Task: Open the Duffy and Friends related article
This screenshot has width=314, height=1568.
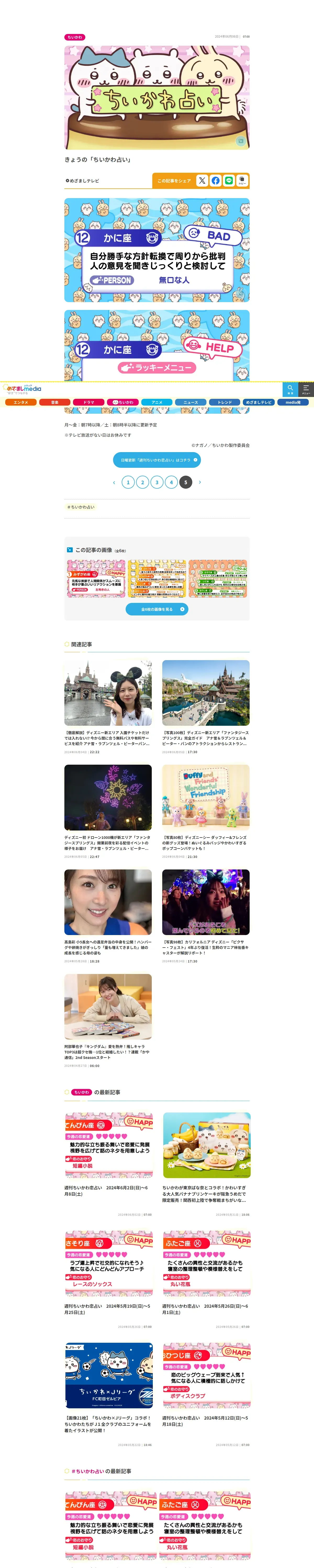Action: [205, 797]
